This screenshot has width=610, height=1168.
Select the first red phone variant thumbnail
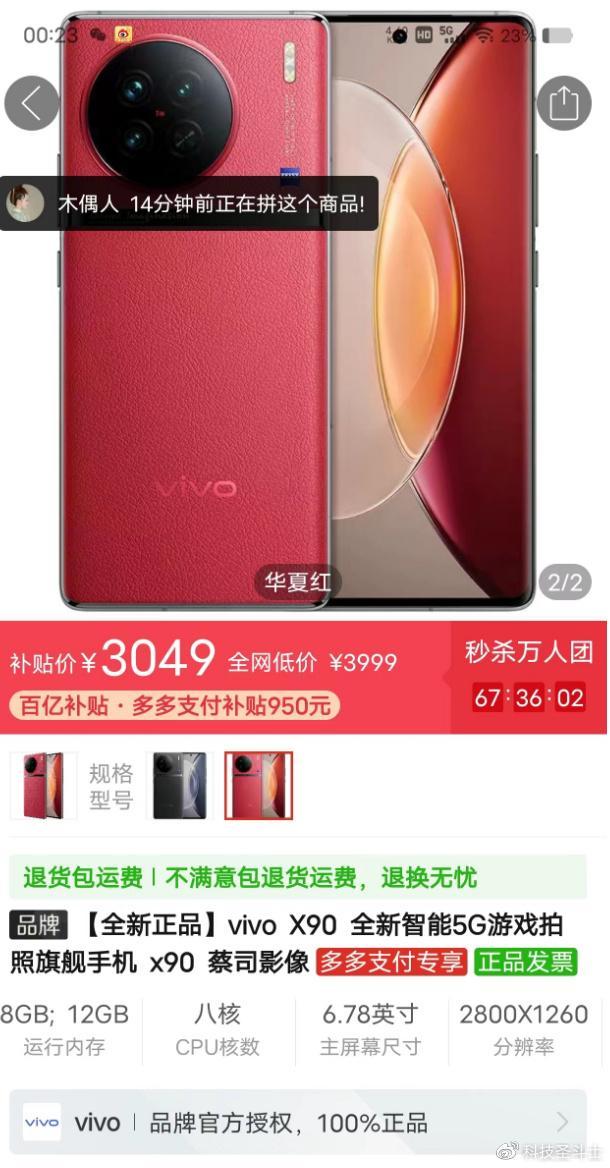coord(43,786)
